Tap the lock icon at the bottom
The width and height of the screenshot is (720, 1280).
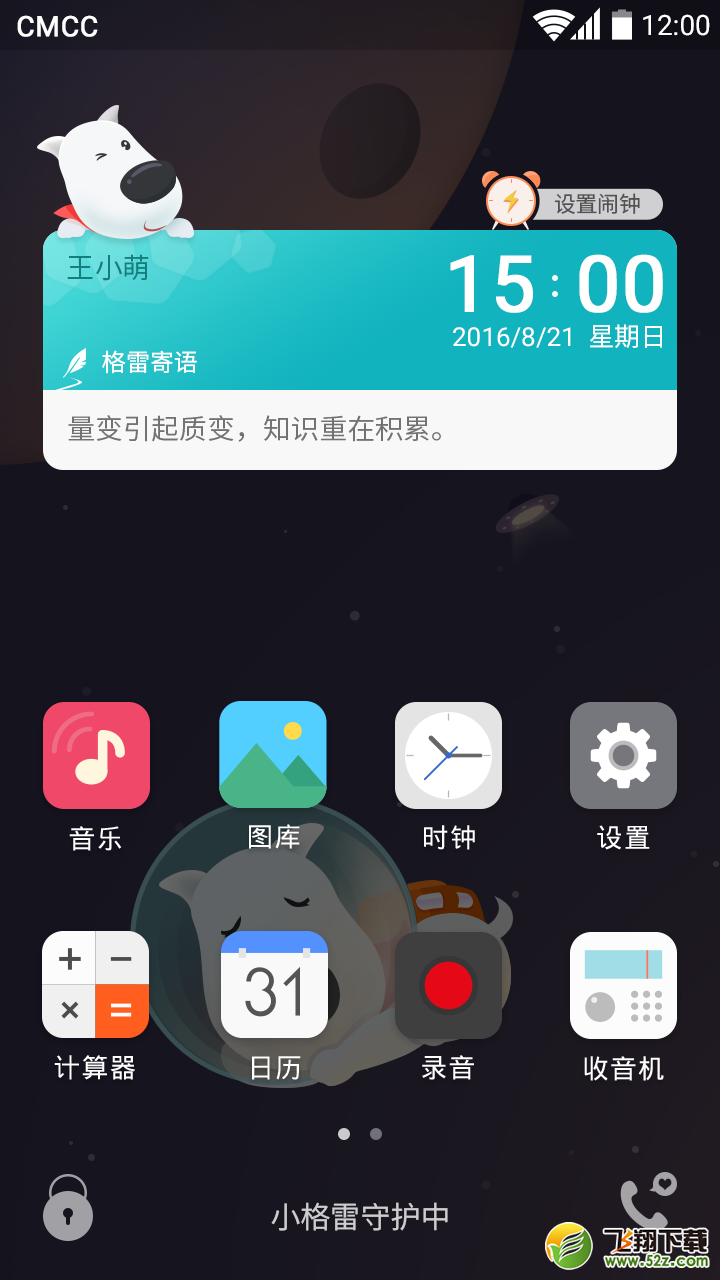pos(68,1208)
